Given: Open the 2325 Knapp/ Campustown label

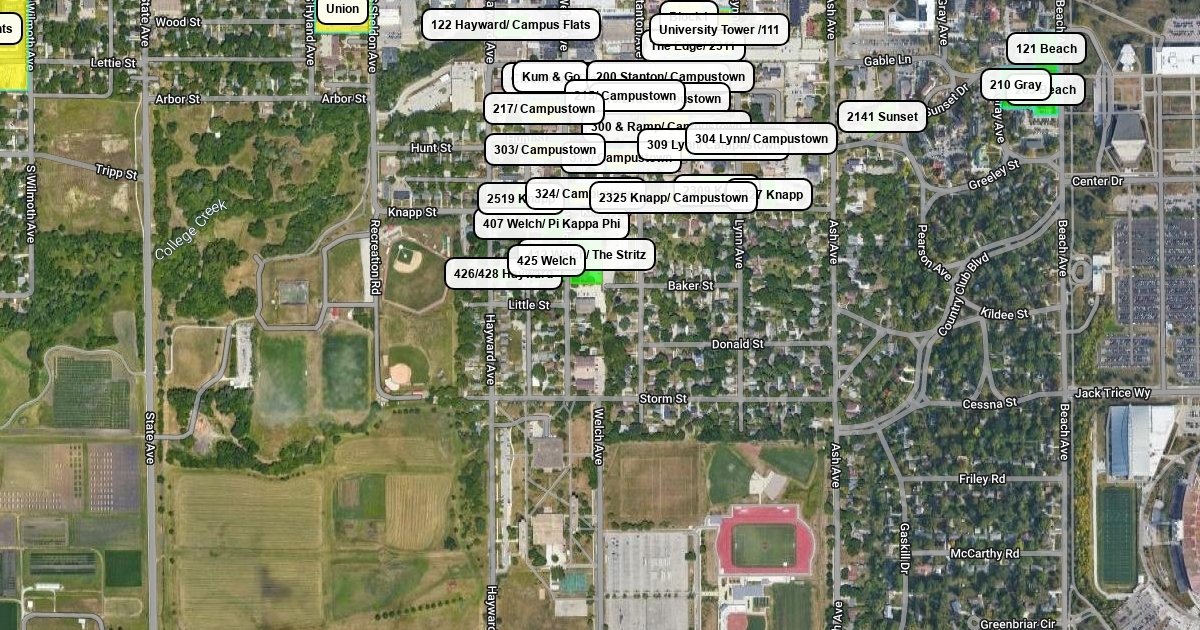Looking at the screenshot, I should pyautogui.click(x=673, y=198).
